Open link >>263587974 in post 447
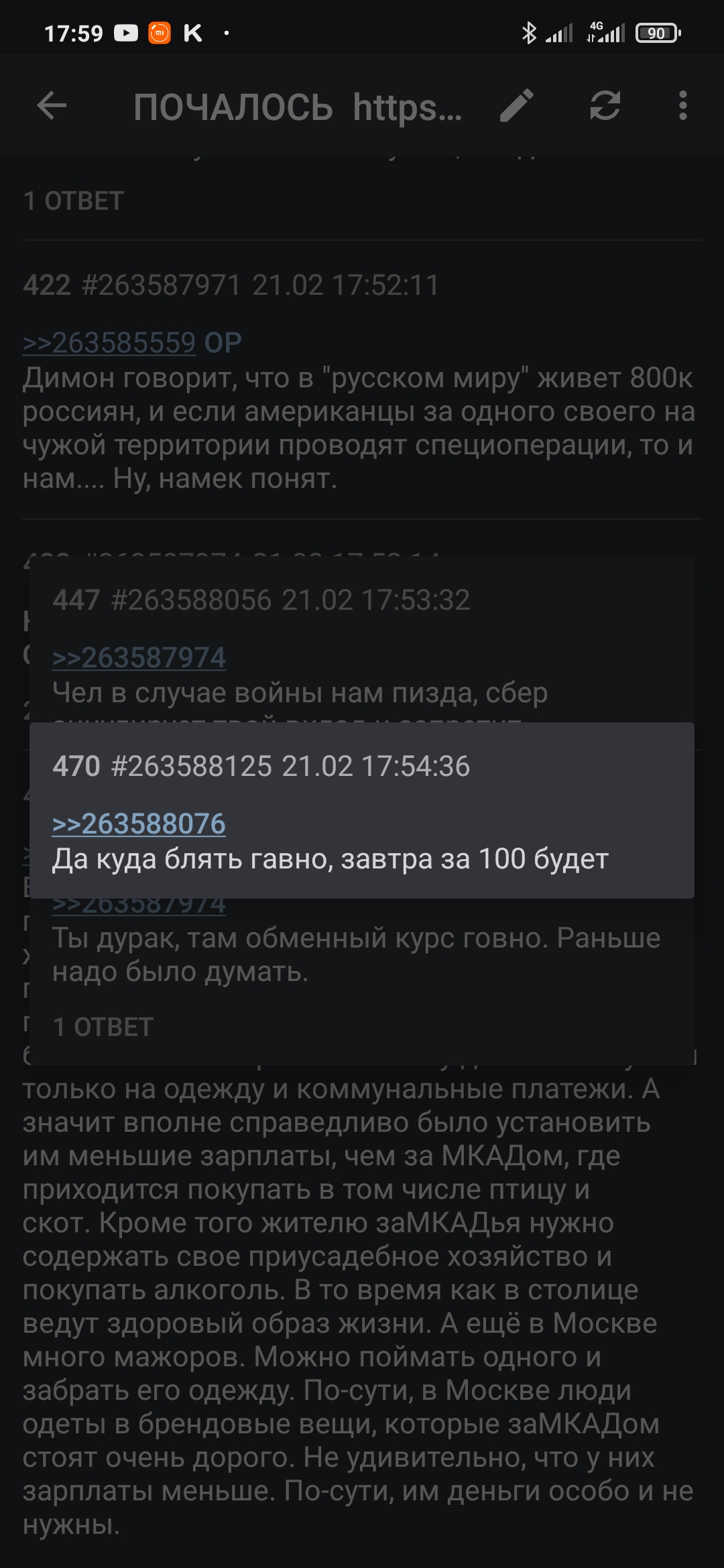Screen dimensions: 724x1568 [139, 657]
